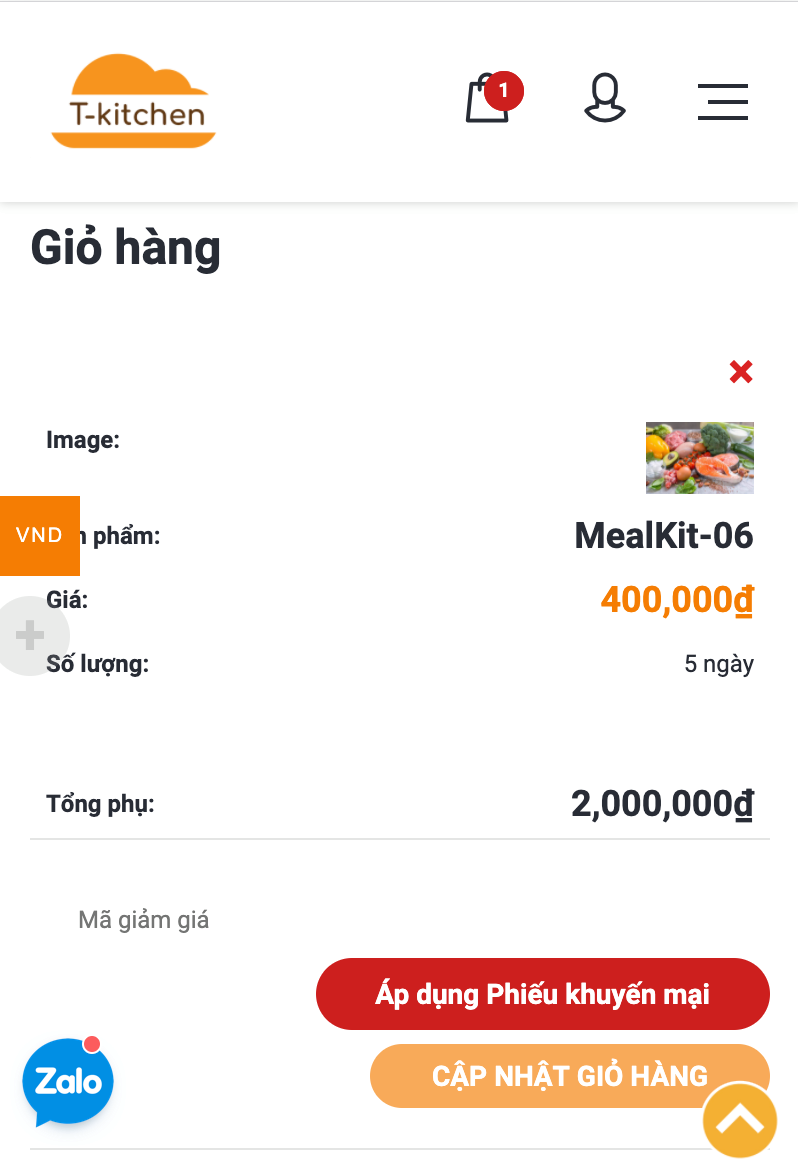Click the MealKit-06 product thumbnail
The width and height of the screenshot is (798, 1160).
(700, 458)
